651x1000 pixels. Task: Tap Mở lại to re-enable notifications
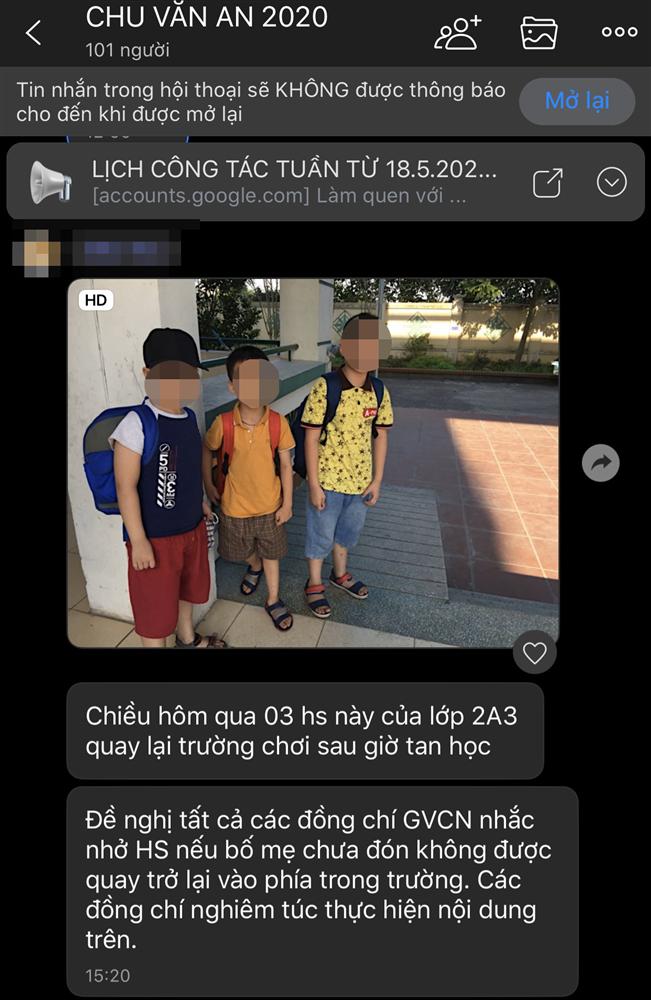[577, 101]
